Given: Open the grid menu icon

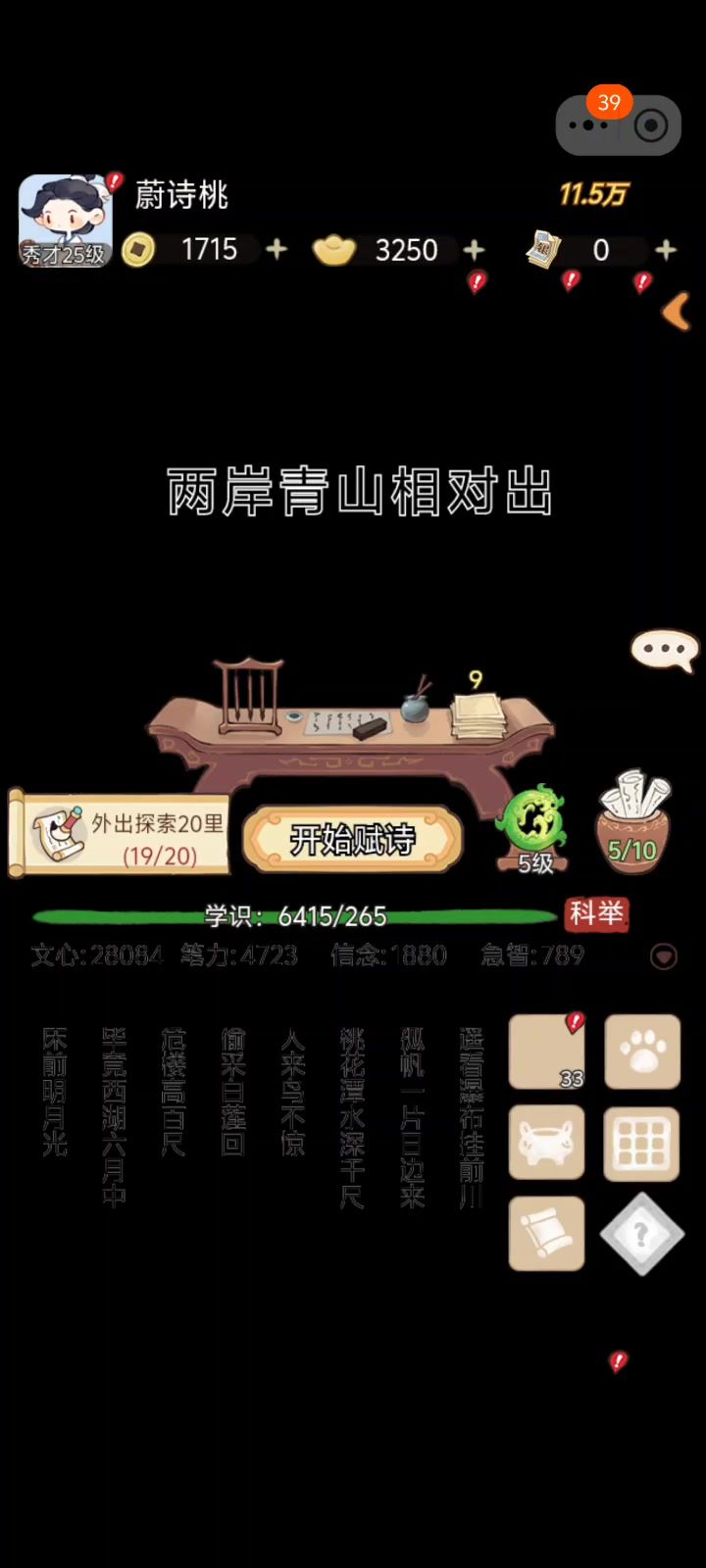Looking at the screenshot, I should [x=642, y=1143].
